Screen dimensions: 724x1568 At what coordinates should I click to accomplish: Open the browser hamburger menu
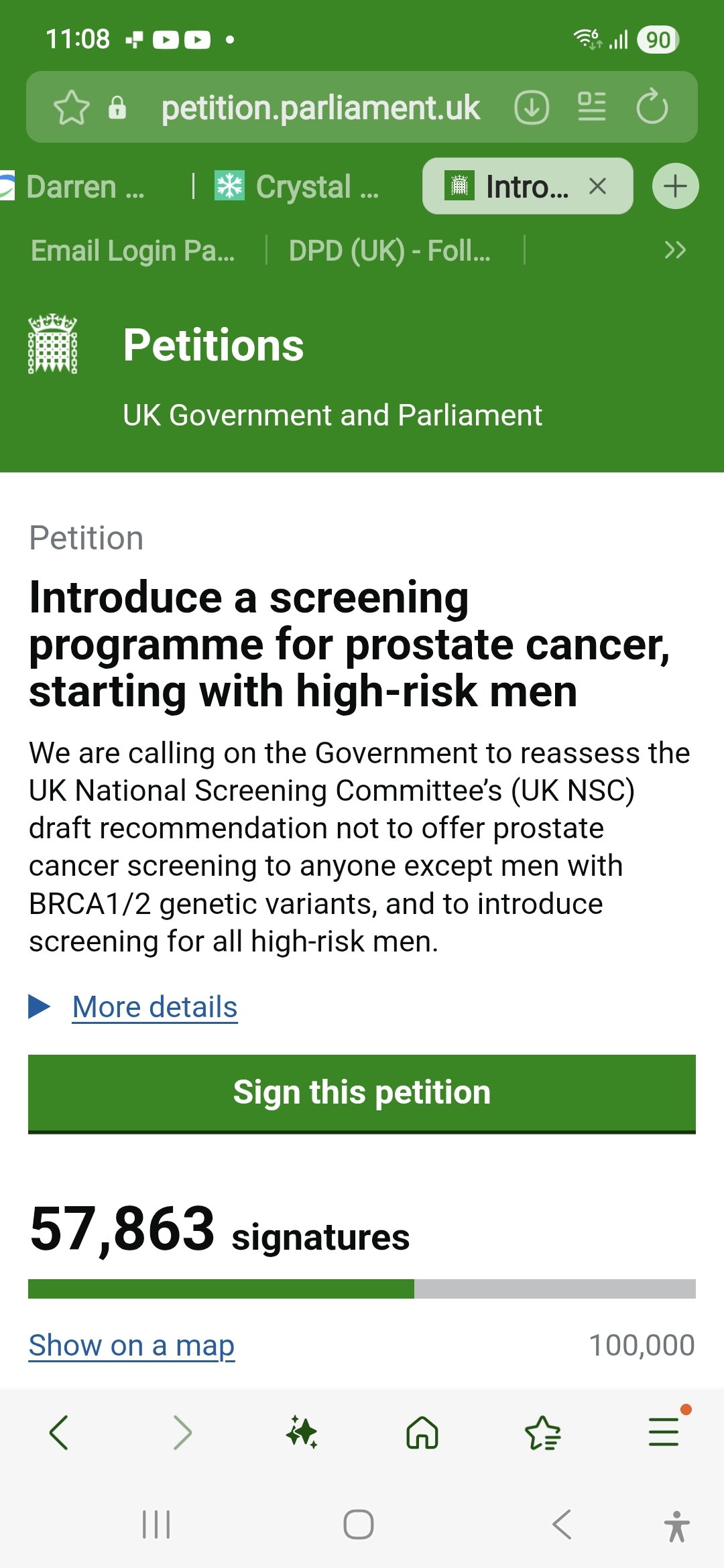point(664,1433)
